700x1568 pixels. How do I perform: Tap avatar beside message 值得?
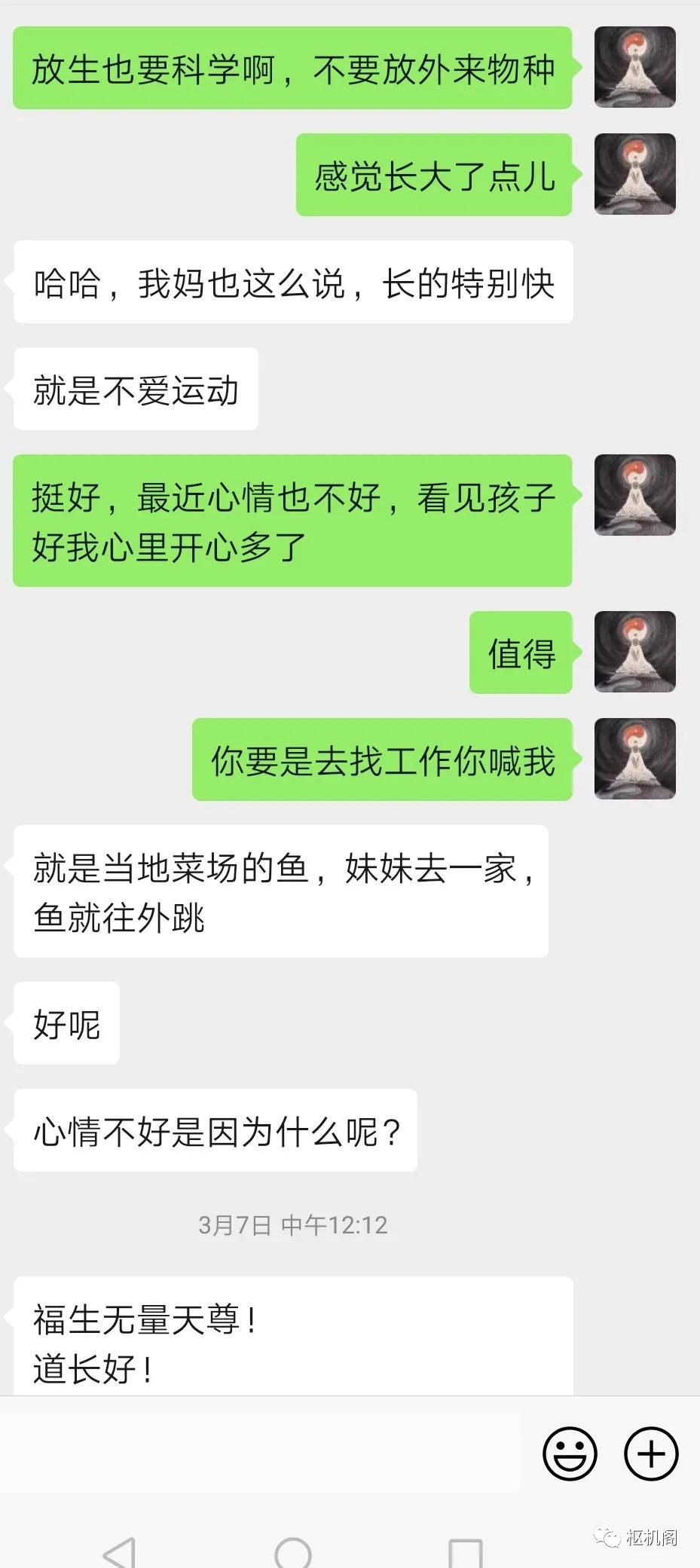pyautogui.click(x=634, y=652)
